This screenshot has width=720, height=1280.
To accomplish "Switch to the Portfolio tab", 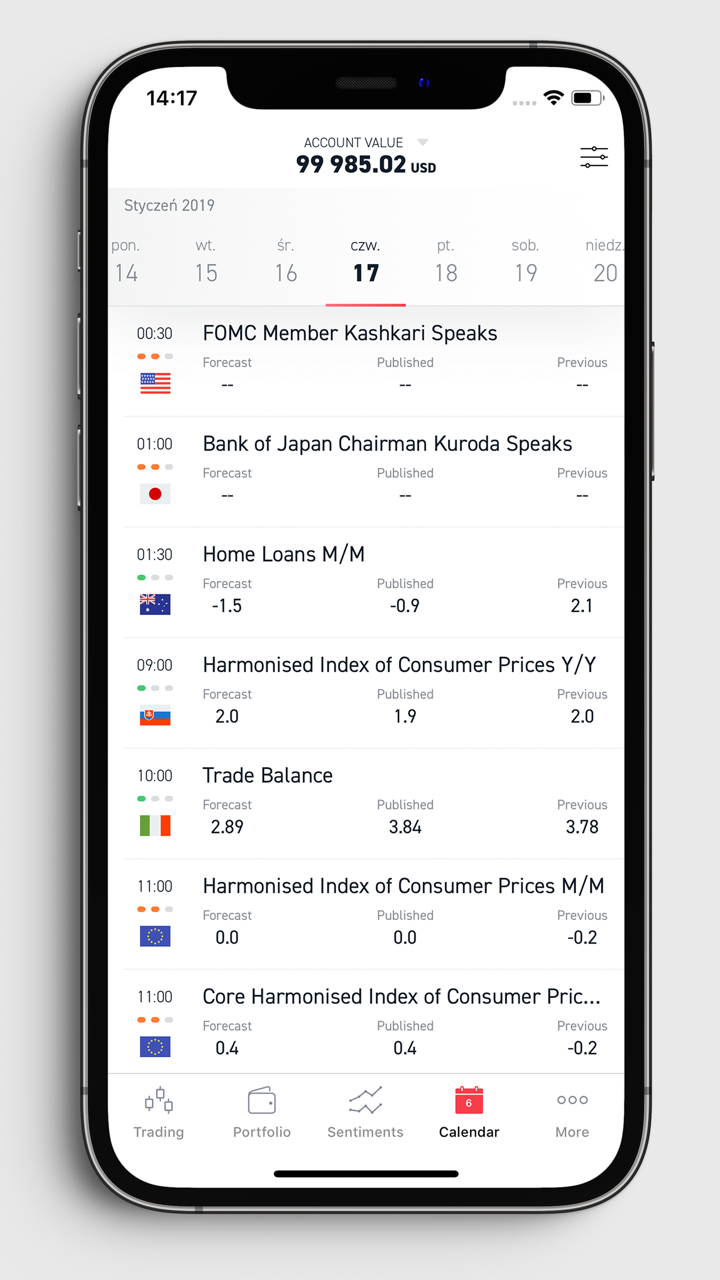I will pos(262,1113).
